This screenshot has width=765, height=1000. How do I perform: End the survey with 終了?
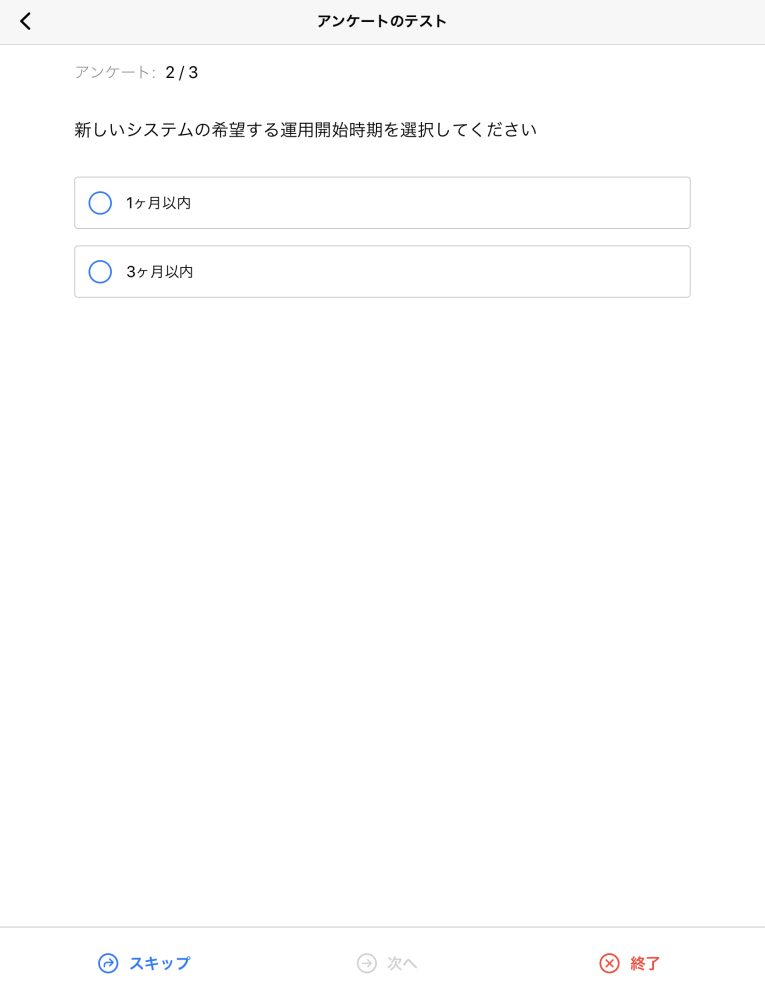coord(630,963)
